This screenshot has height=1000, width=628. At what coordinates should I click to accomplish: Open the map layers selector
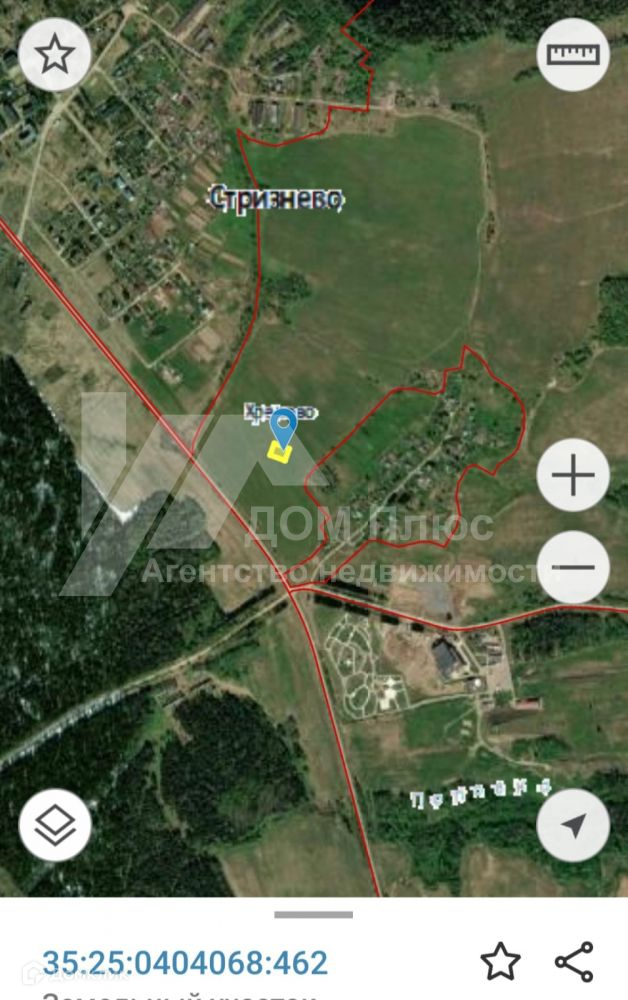(x=55, y=825)
